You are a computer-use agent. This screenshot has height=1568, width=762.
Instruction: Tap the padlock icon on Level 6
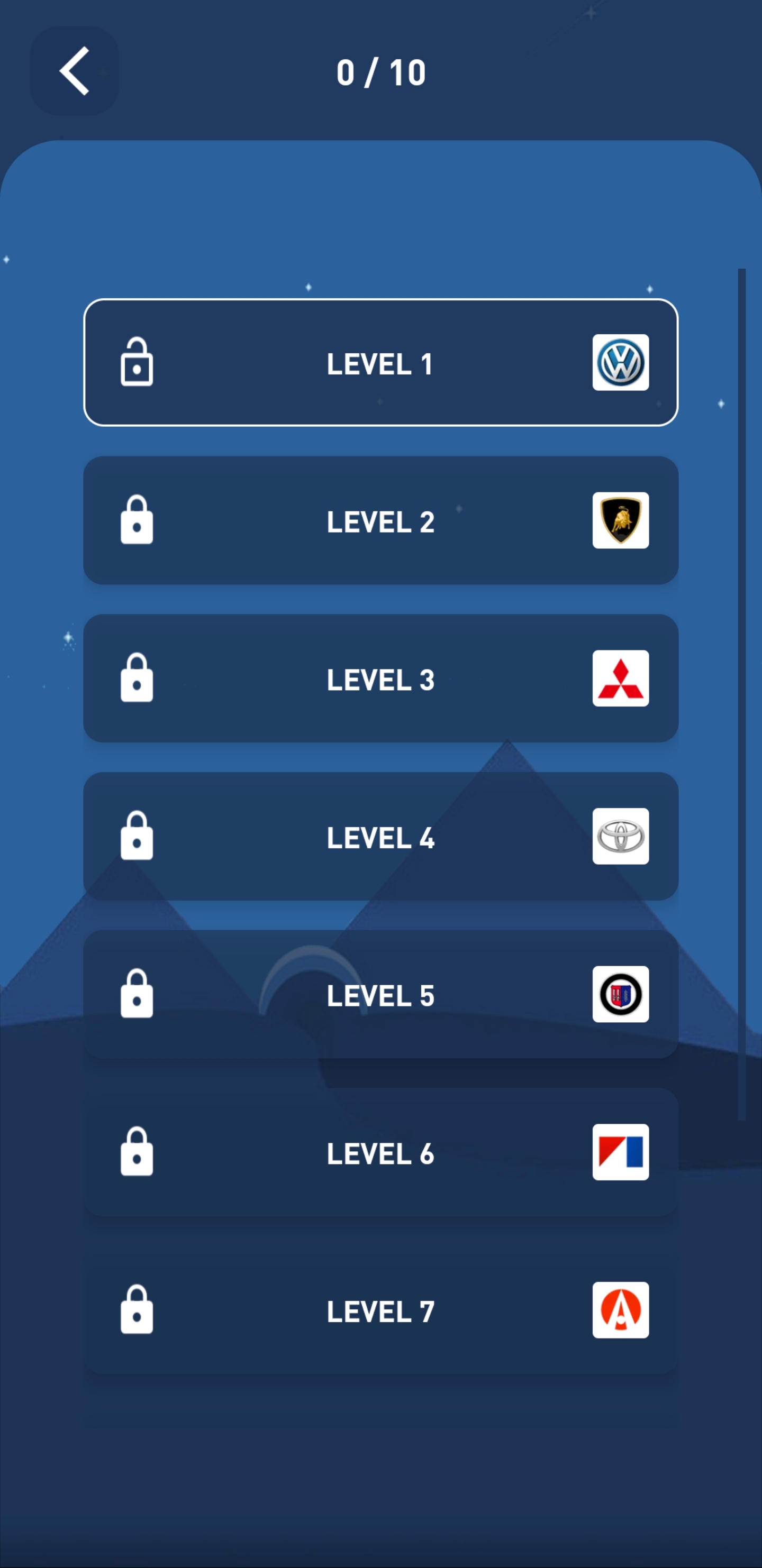pos(137,1153)
